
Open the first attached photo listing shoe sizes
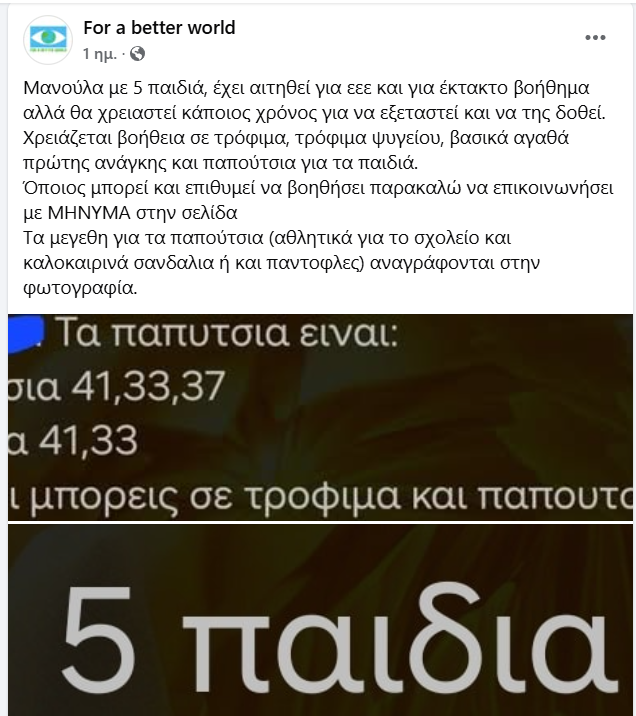point(318,417)
